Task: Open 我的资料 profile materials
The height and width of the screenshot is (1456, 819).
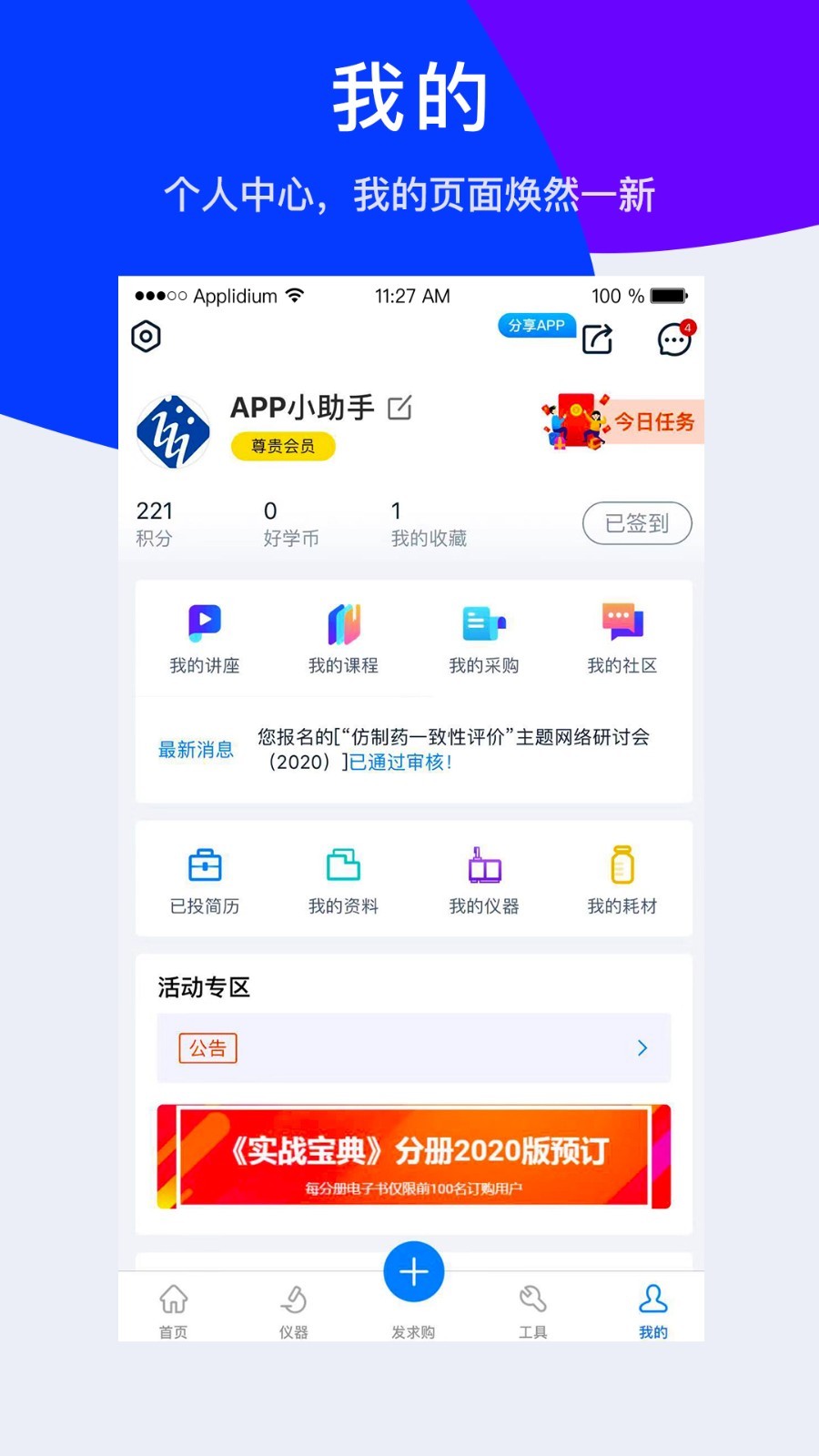Action: 343,878
